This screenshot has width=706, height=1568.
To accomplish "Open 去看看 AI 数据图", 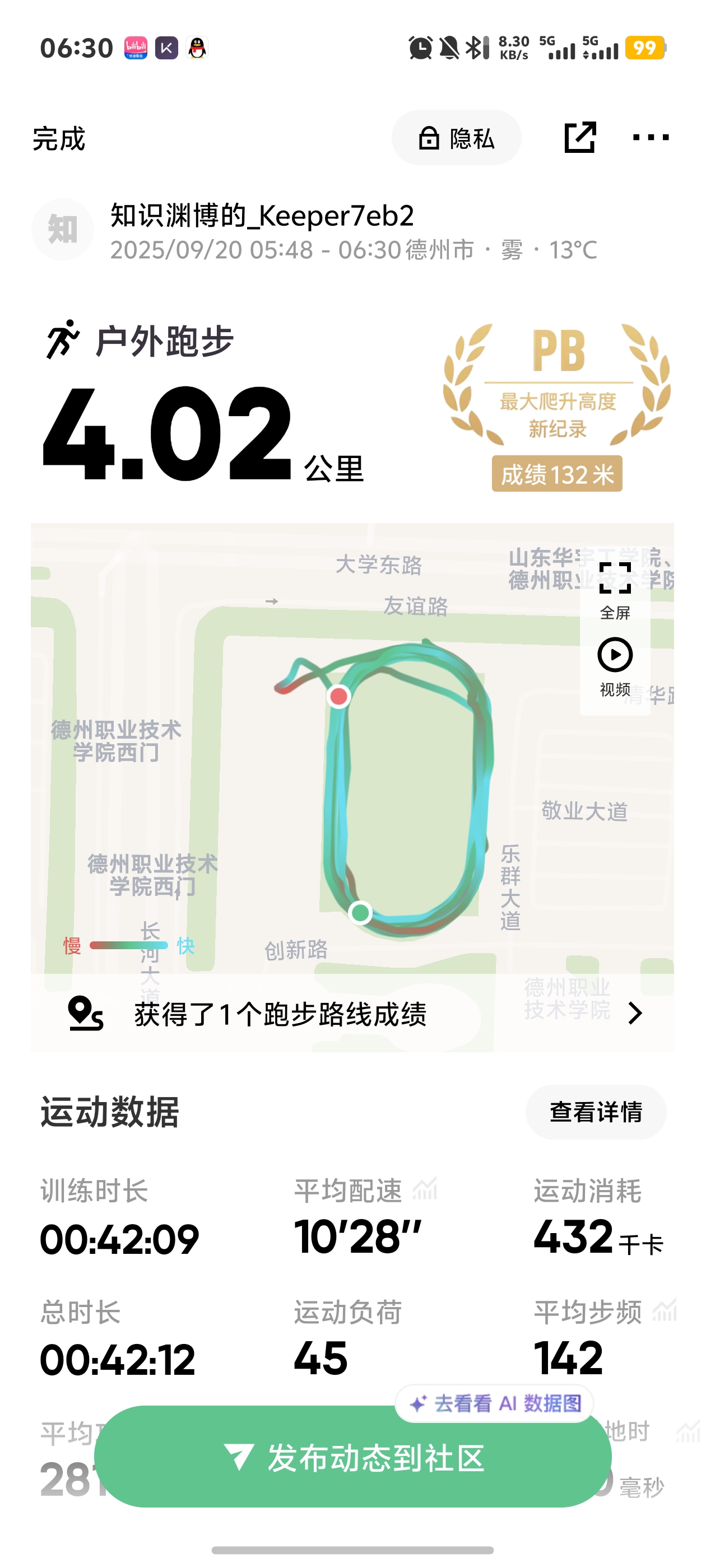I will click(x=495, y=1404).
